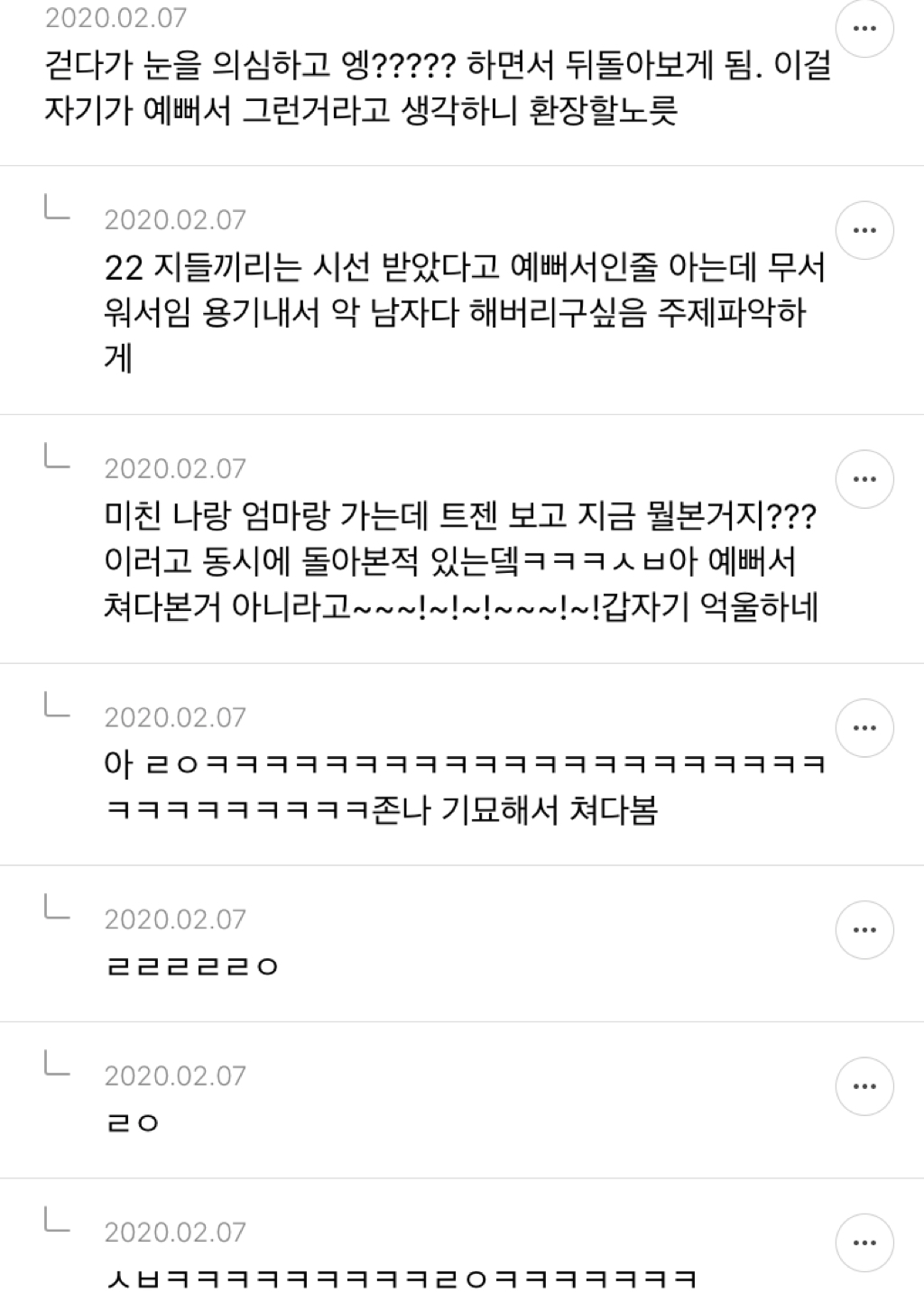The height and width of the screenshot is (1302, 924).
Task: Tap the three-dot menu on the reply starting '22 지들끼리는'
Action: coord(864,230)
